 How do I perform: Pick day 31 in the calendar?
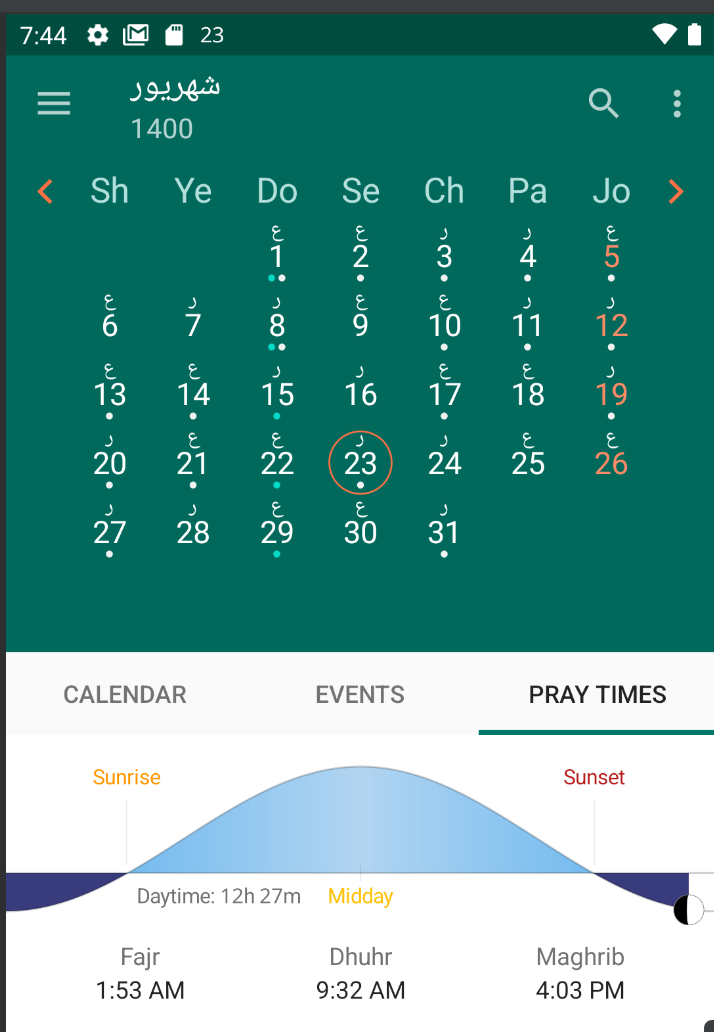click(444, 532)
